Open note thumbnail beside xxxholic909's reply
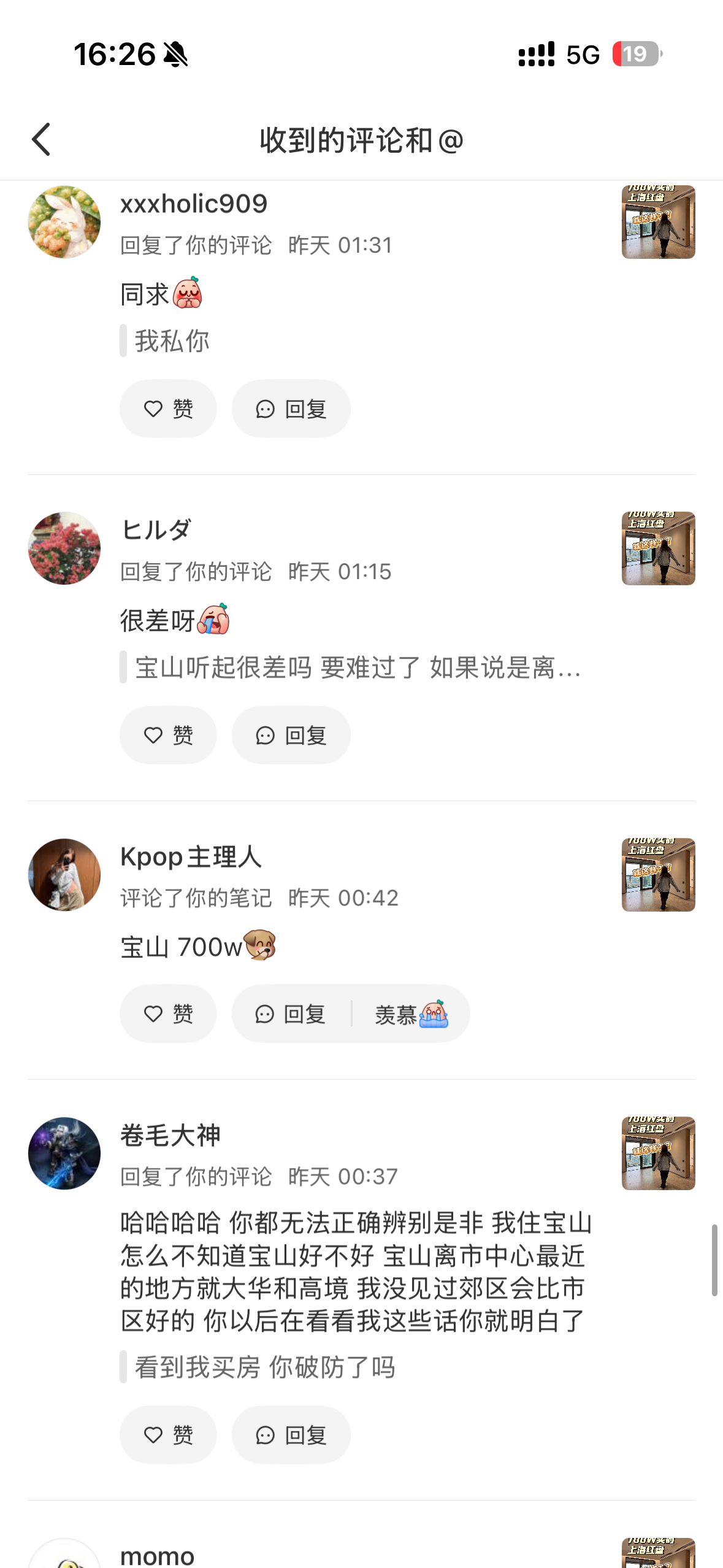723x1568 pixels. (x=658, y=222)
